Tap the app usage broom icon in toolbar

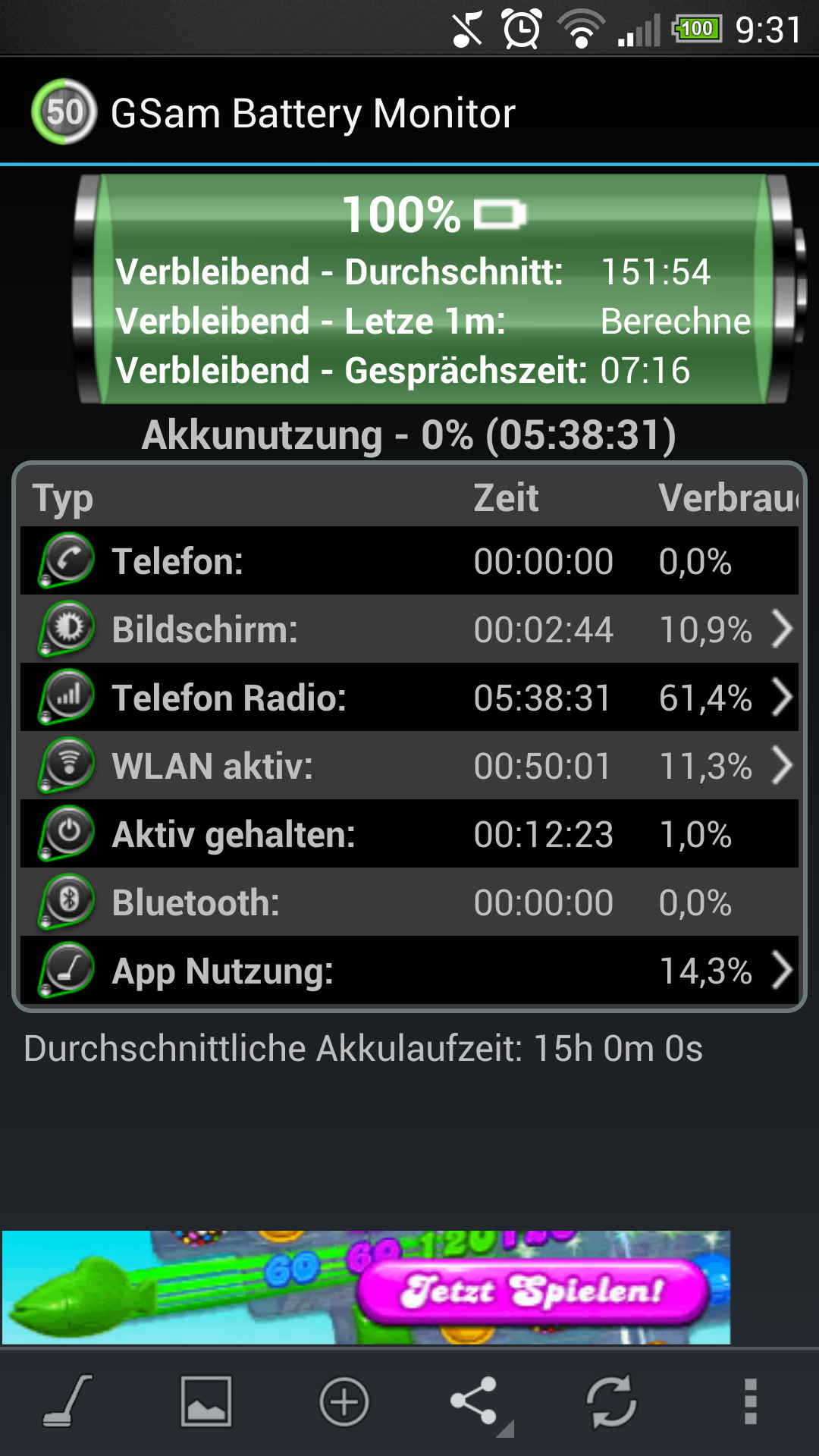(x=67, y=1401)
